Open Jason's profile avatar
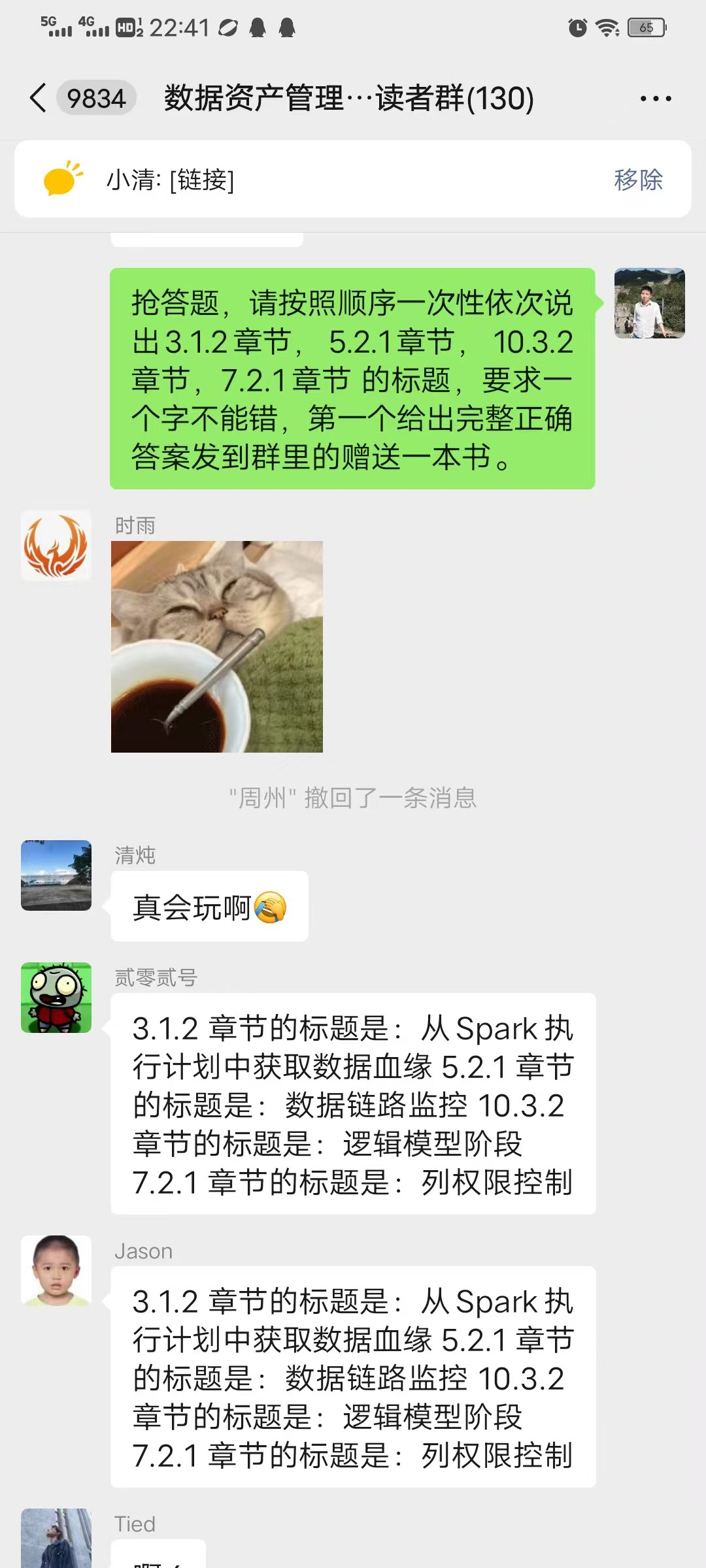The height and width of the screenshot is (1568, 706). [x=56, y=1271]
